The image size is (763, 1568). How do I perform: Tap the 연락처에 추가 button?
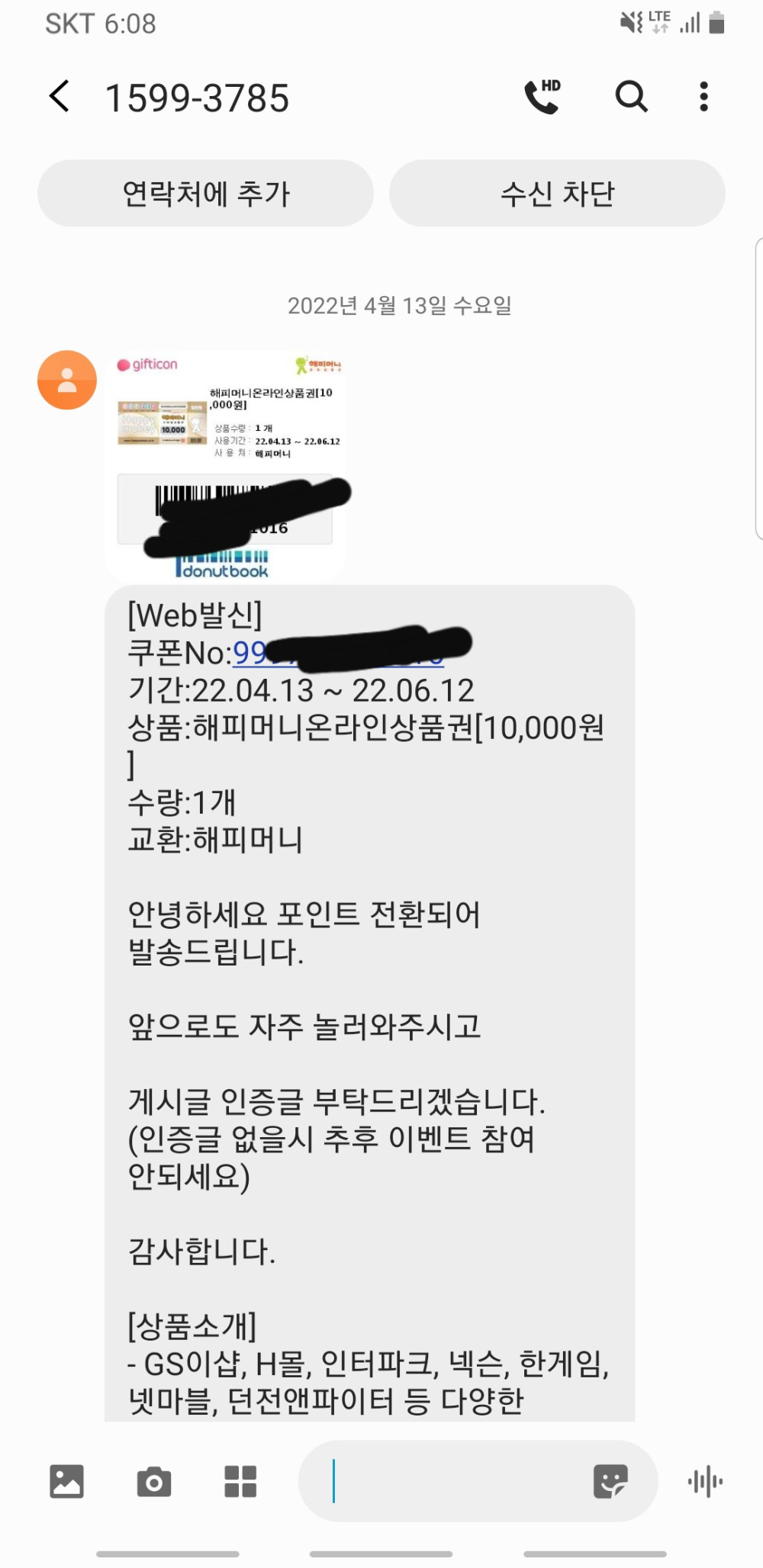205,194
